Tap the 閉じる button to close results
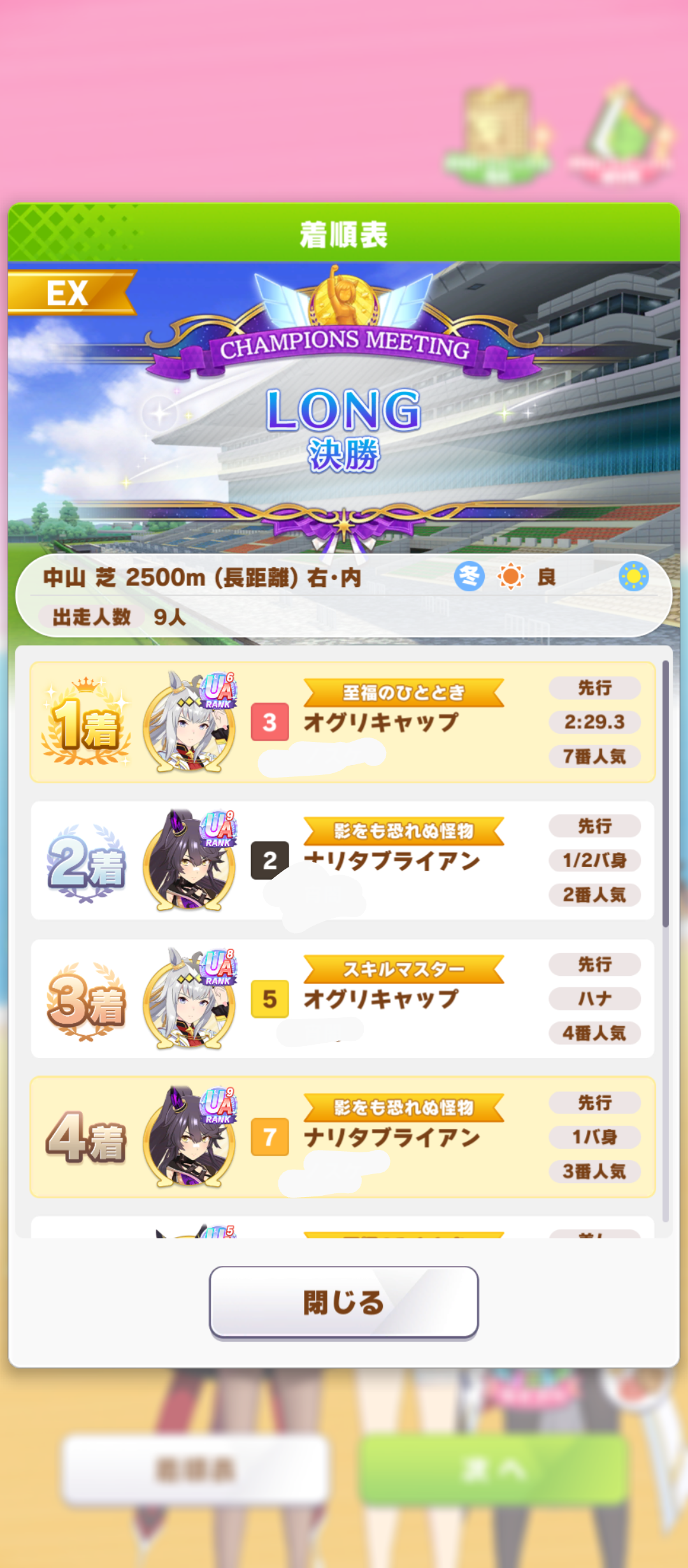Image resolution: width=688 pixels, height=1568 pixels. click(343, 1302)
